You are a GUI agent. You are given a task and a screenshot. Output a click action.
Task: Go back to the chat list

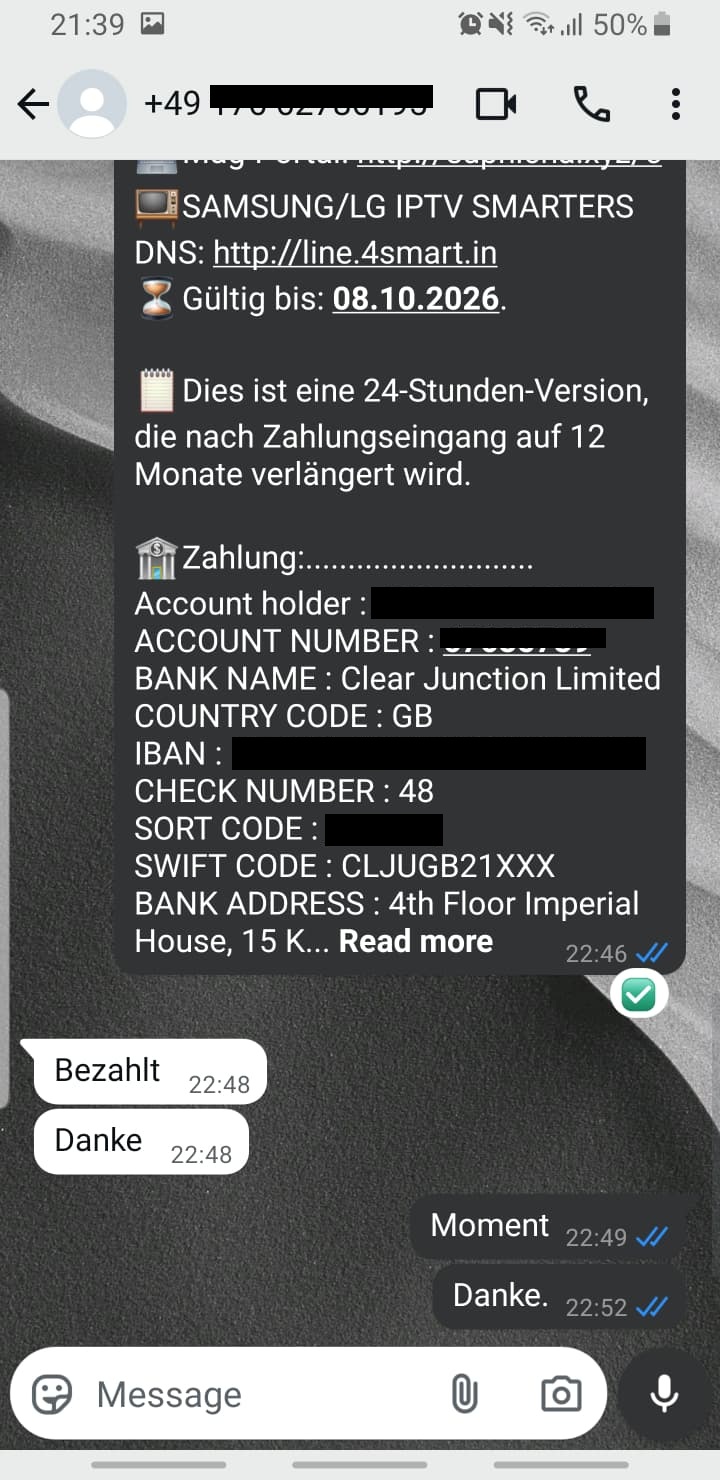(33, 104)
